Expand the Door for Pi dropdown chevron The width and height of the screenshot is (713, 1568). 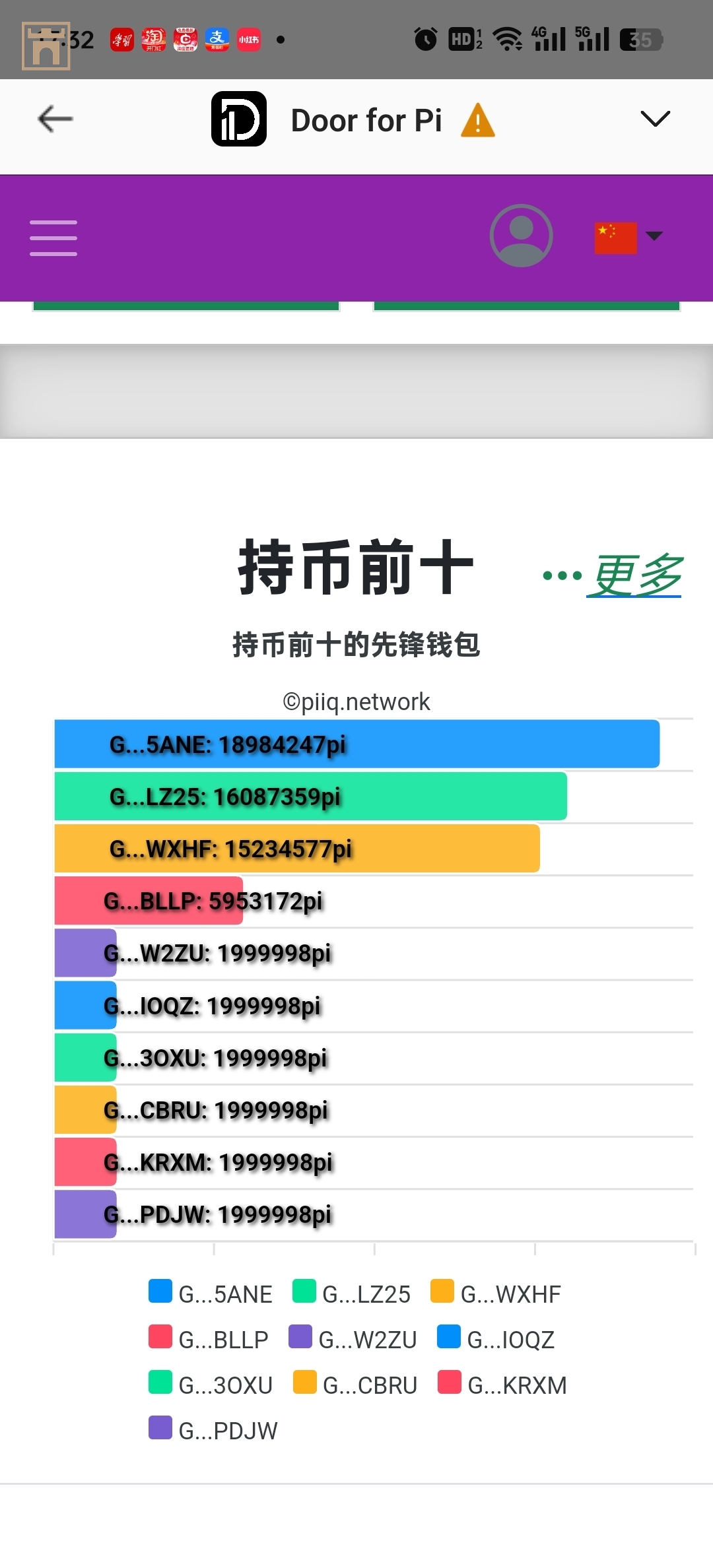(x=655, y=119)
